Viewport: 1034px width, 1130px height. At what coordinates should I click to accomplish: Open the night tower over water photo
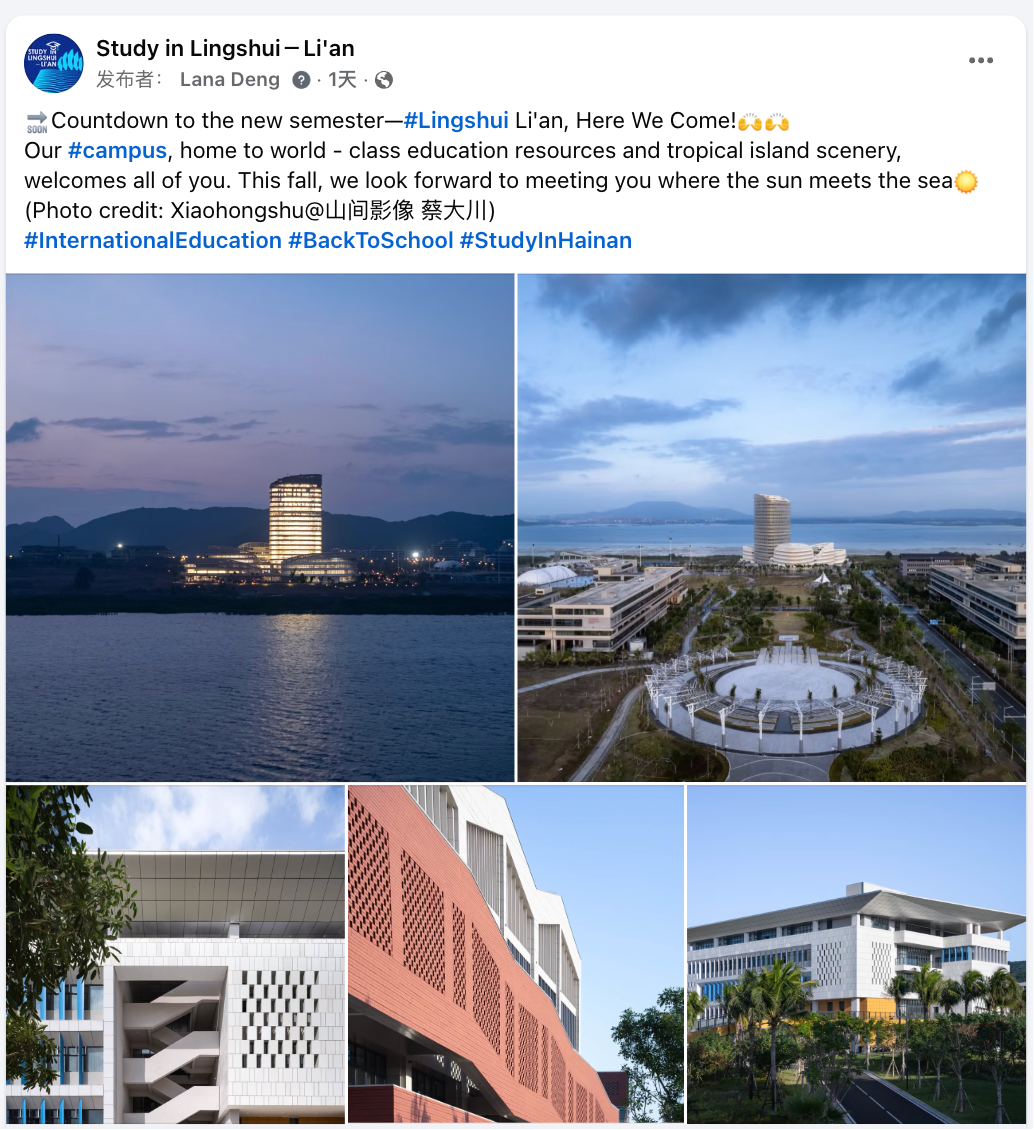(260, 527)
